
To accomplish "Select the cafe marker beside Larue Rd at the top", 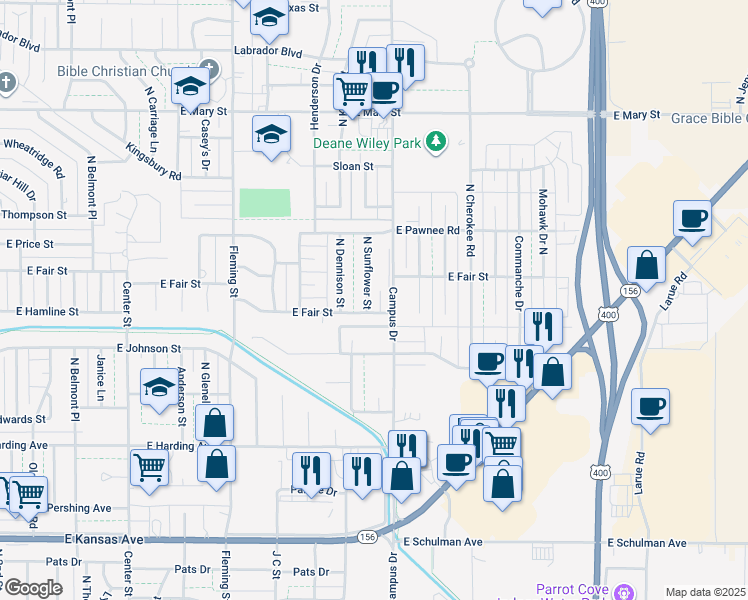I will pos(692,219).
